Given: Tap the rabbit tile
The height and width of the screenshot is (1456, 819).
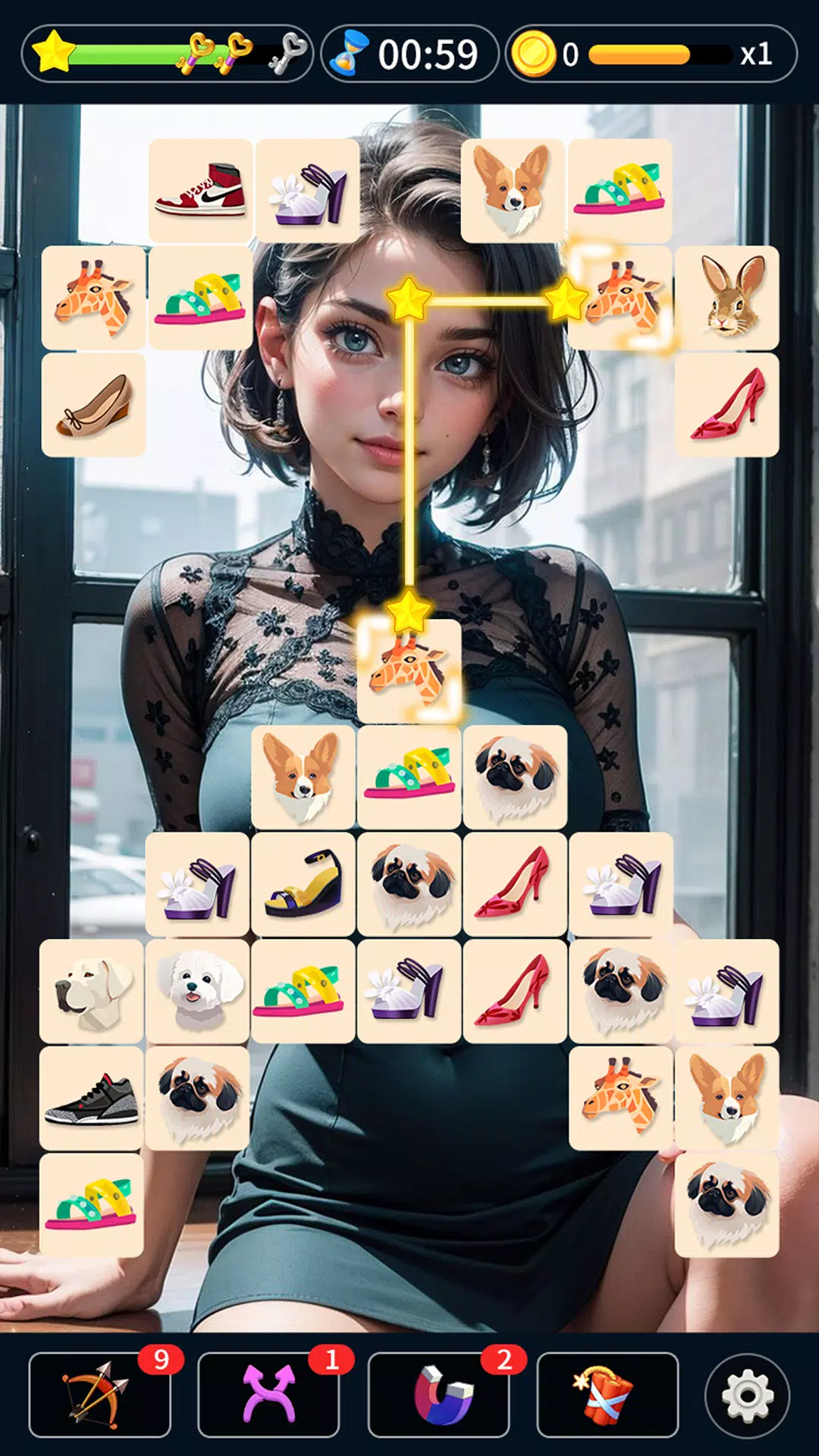Looking at the screenshot, I should [726, 297].
